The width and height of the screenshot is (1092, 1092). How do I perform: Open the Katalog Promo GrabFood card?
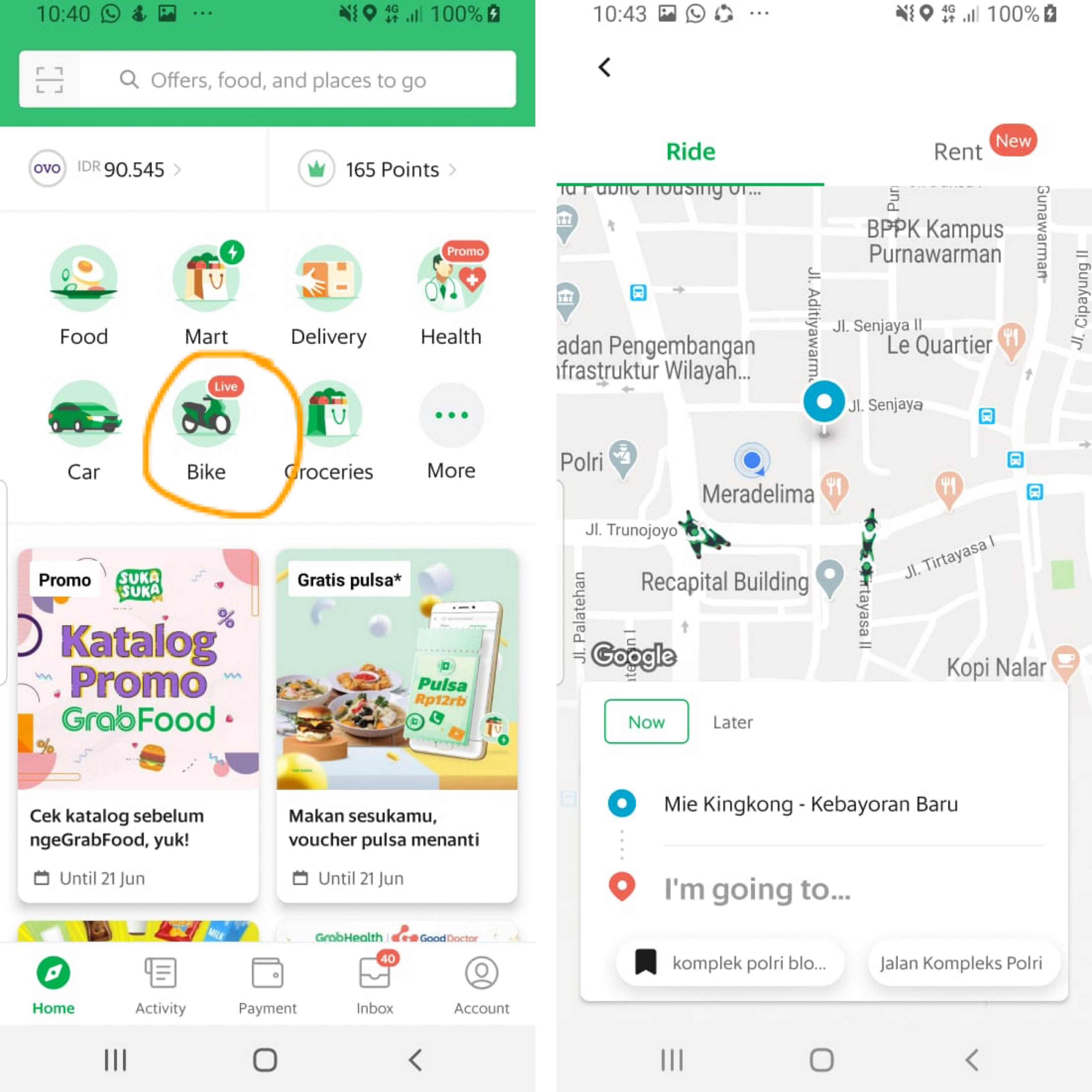tap(139, 723)
